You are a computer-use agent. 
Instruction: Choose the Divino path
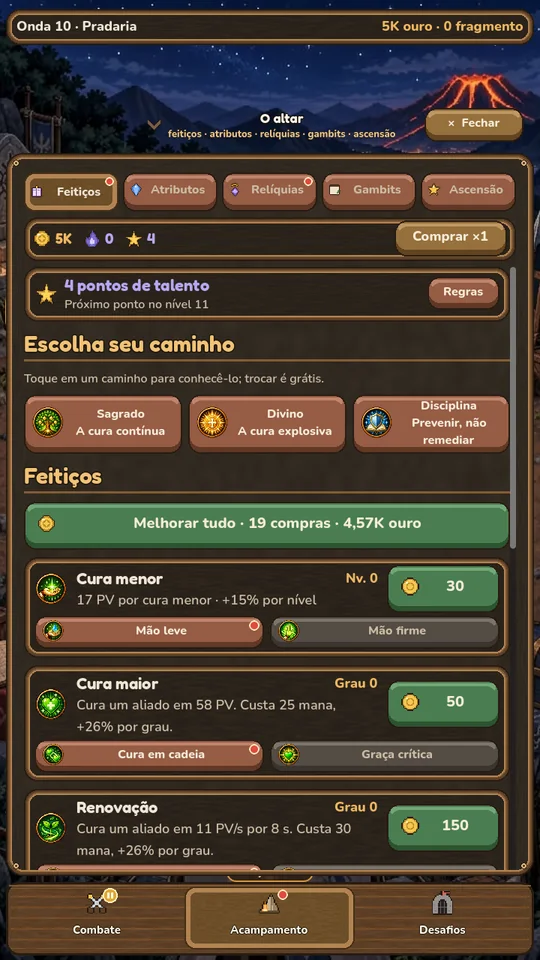coord(267,423)
